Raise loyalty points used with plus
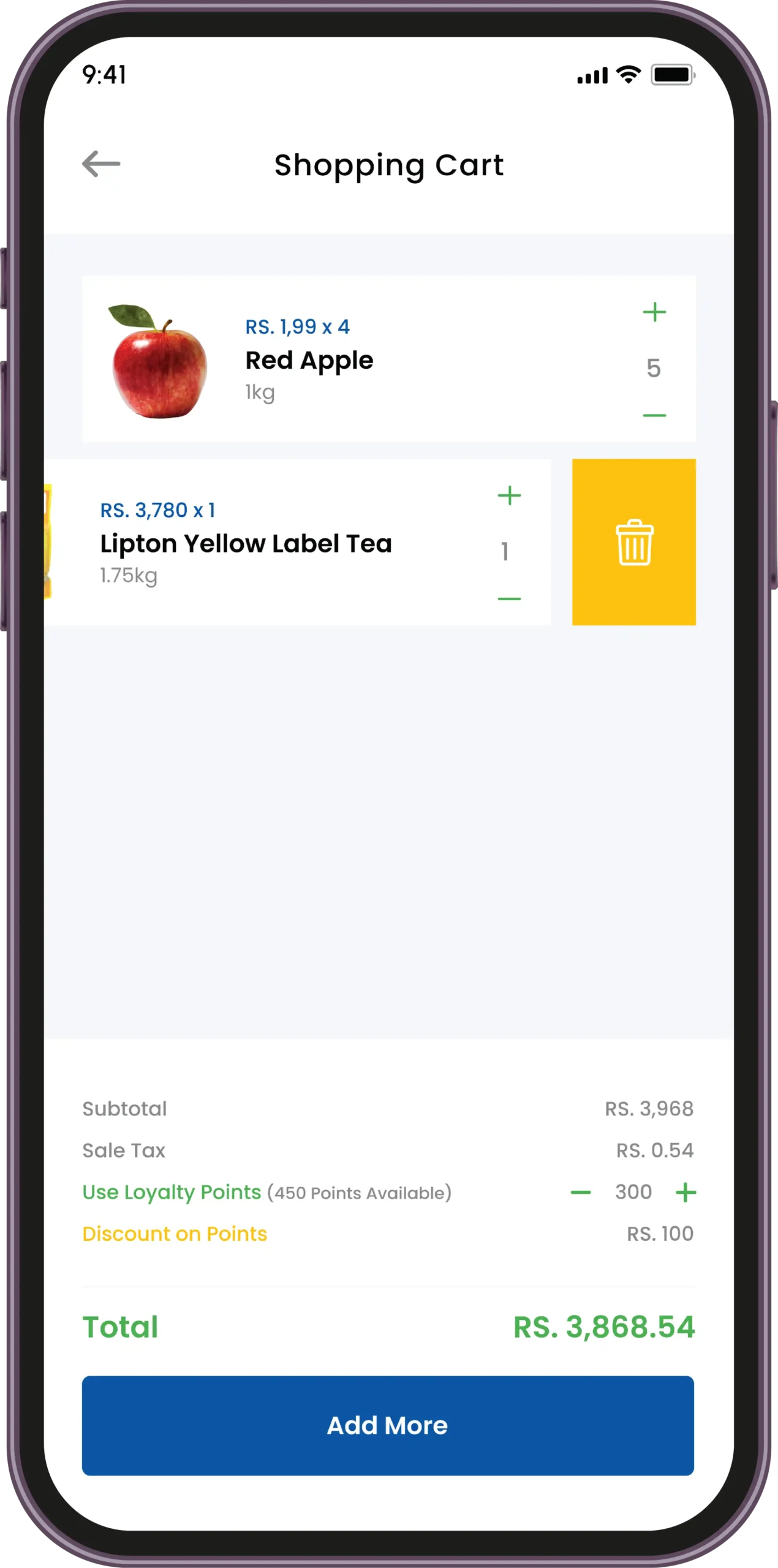 [685, 1193]
